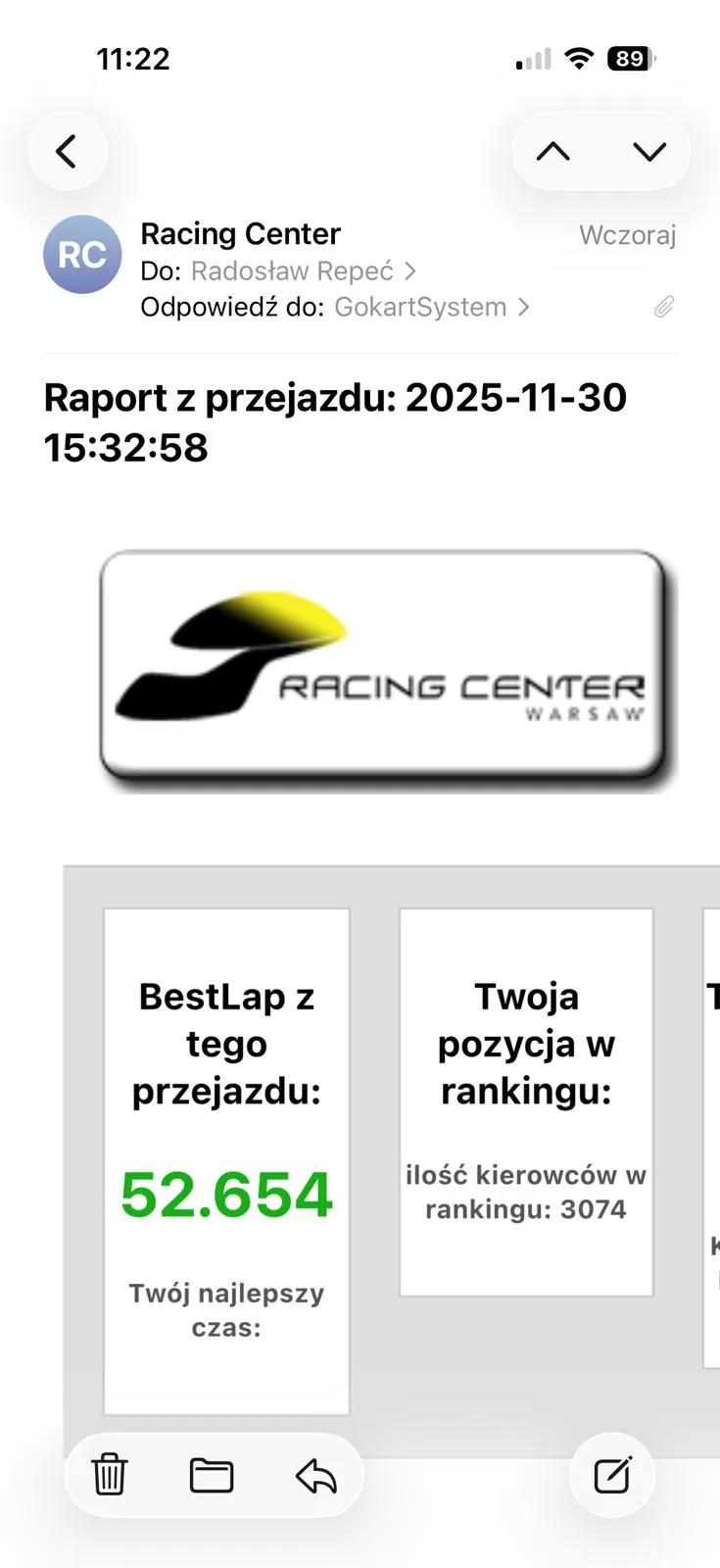Go back to the mailbox list
This screenshot has height=1568, width=720.
[x=67, y=152]
